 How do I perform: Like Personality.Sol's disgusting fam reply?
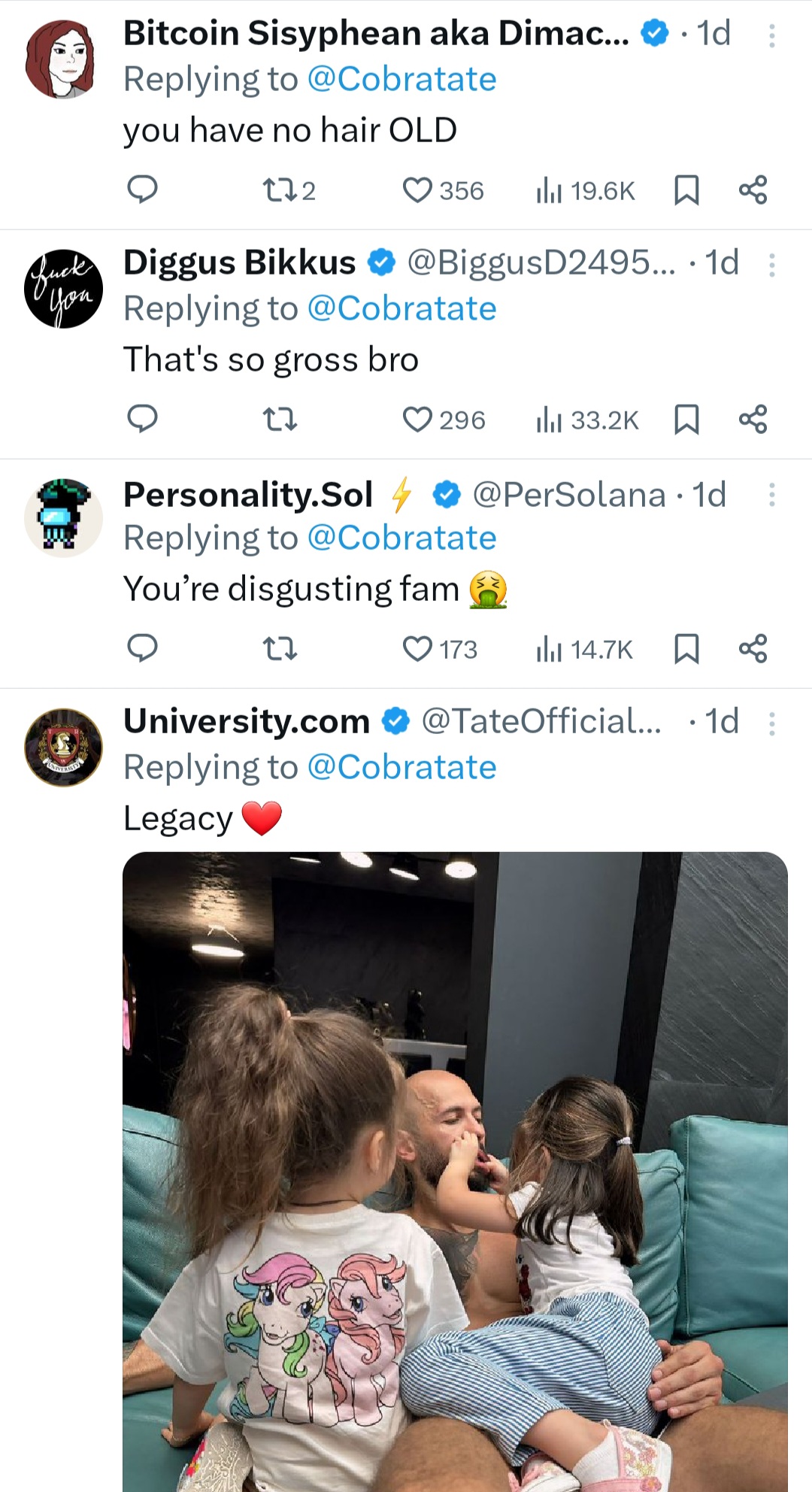[418, 649]
